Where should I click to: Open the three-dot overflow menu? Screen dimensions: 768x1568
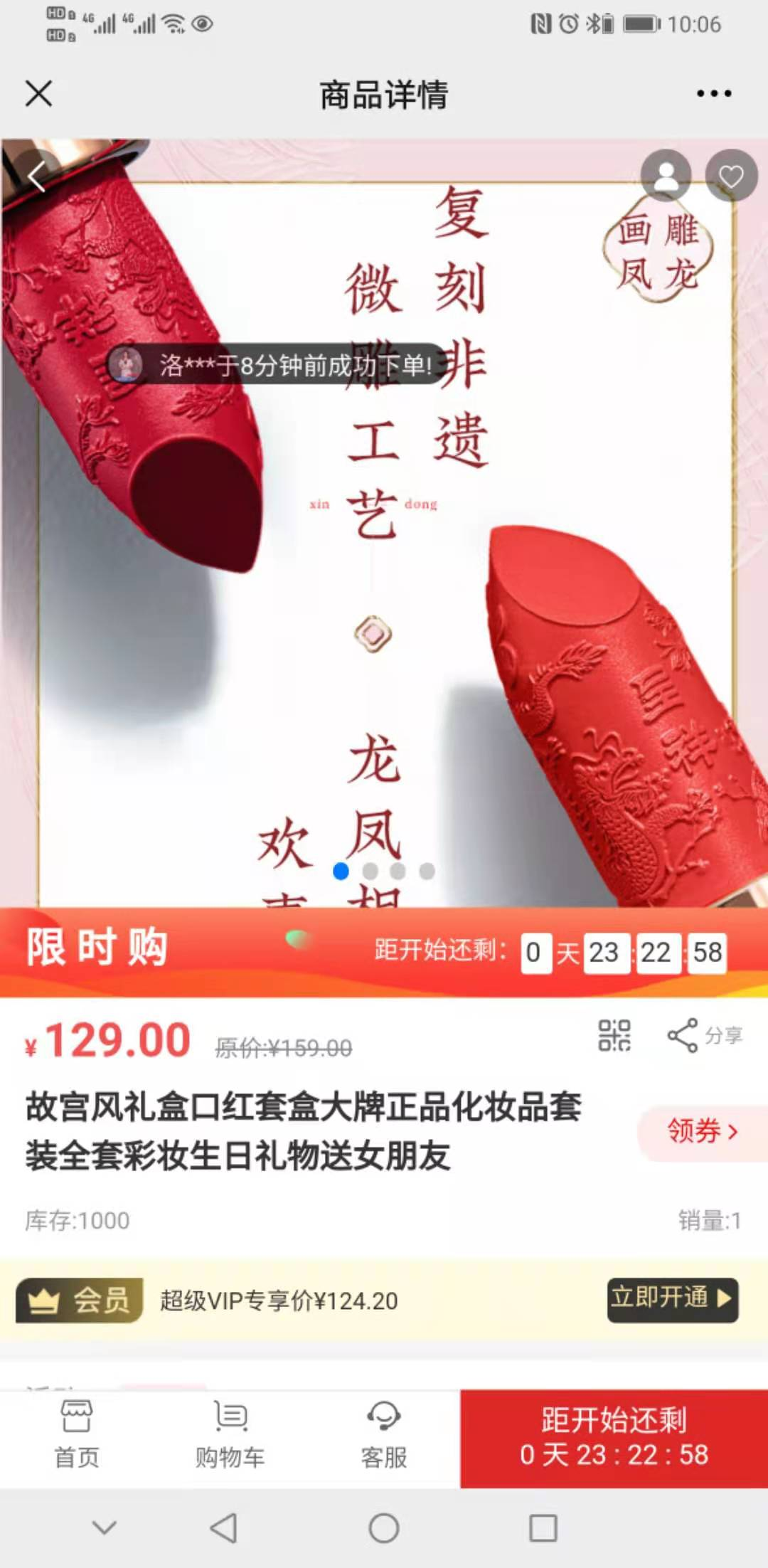[x=713, y=93]
